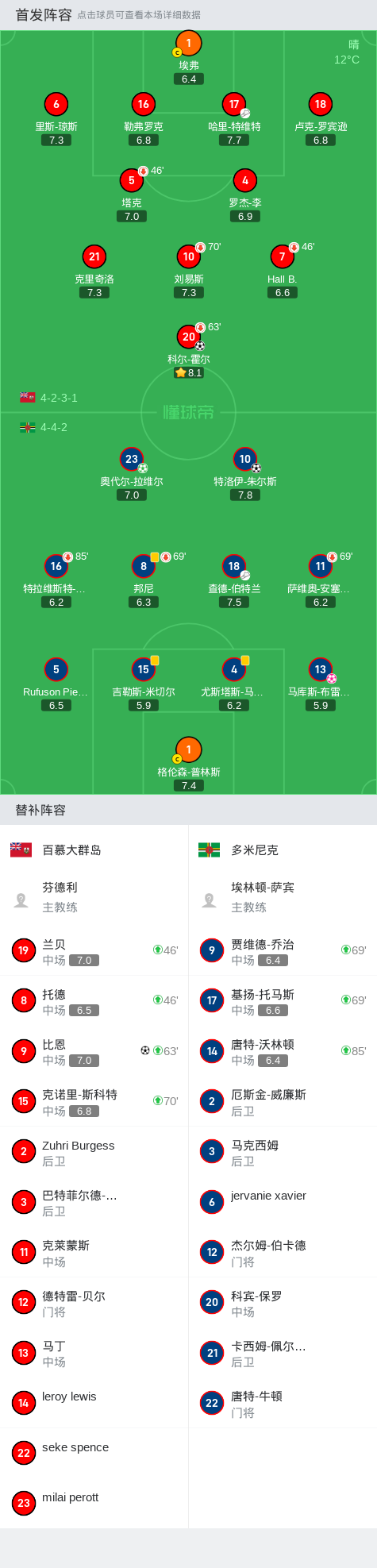Open substitute 基扬-托马斯 number 17

click(x=283, y=1000)
